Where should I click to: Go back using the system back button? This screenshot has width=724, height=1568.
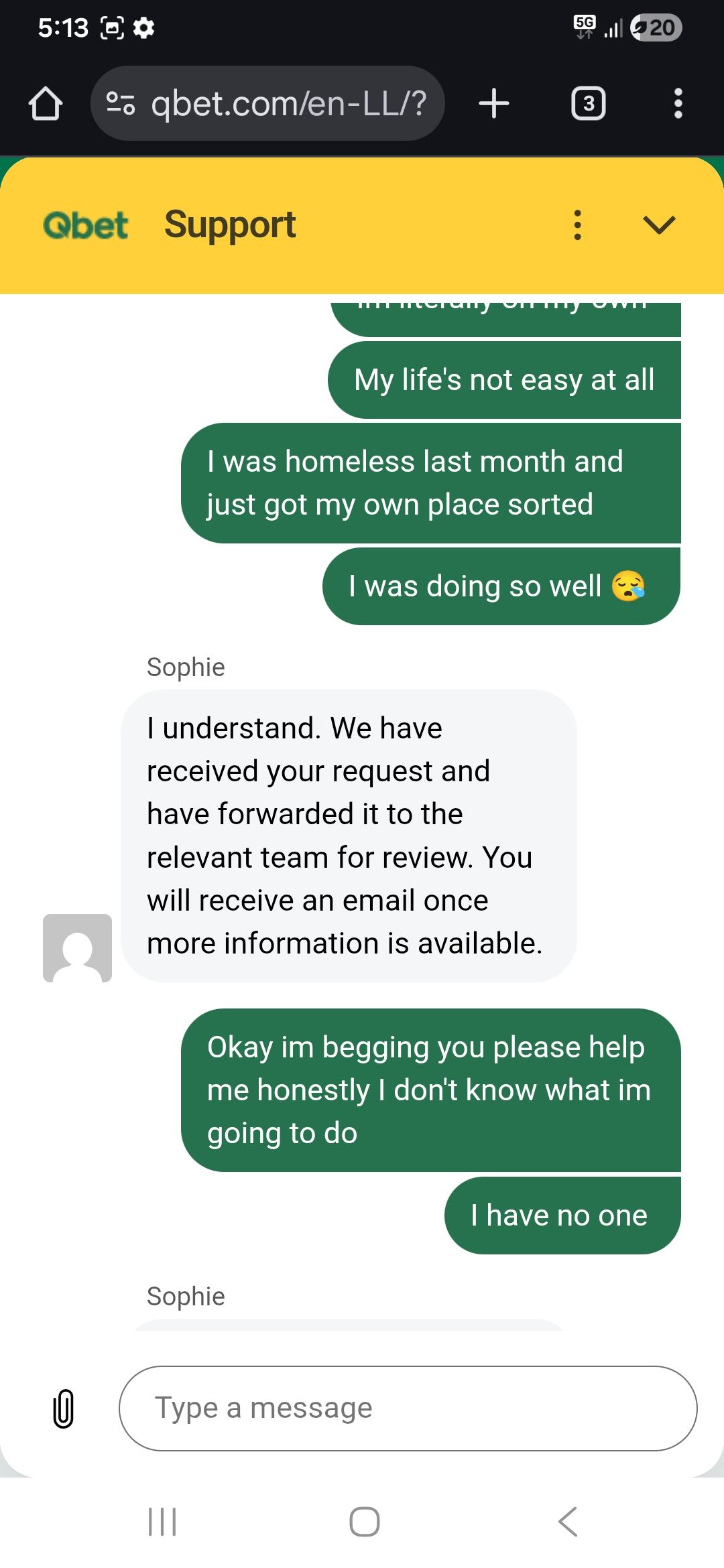tap(568, 1522)
